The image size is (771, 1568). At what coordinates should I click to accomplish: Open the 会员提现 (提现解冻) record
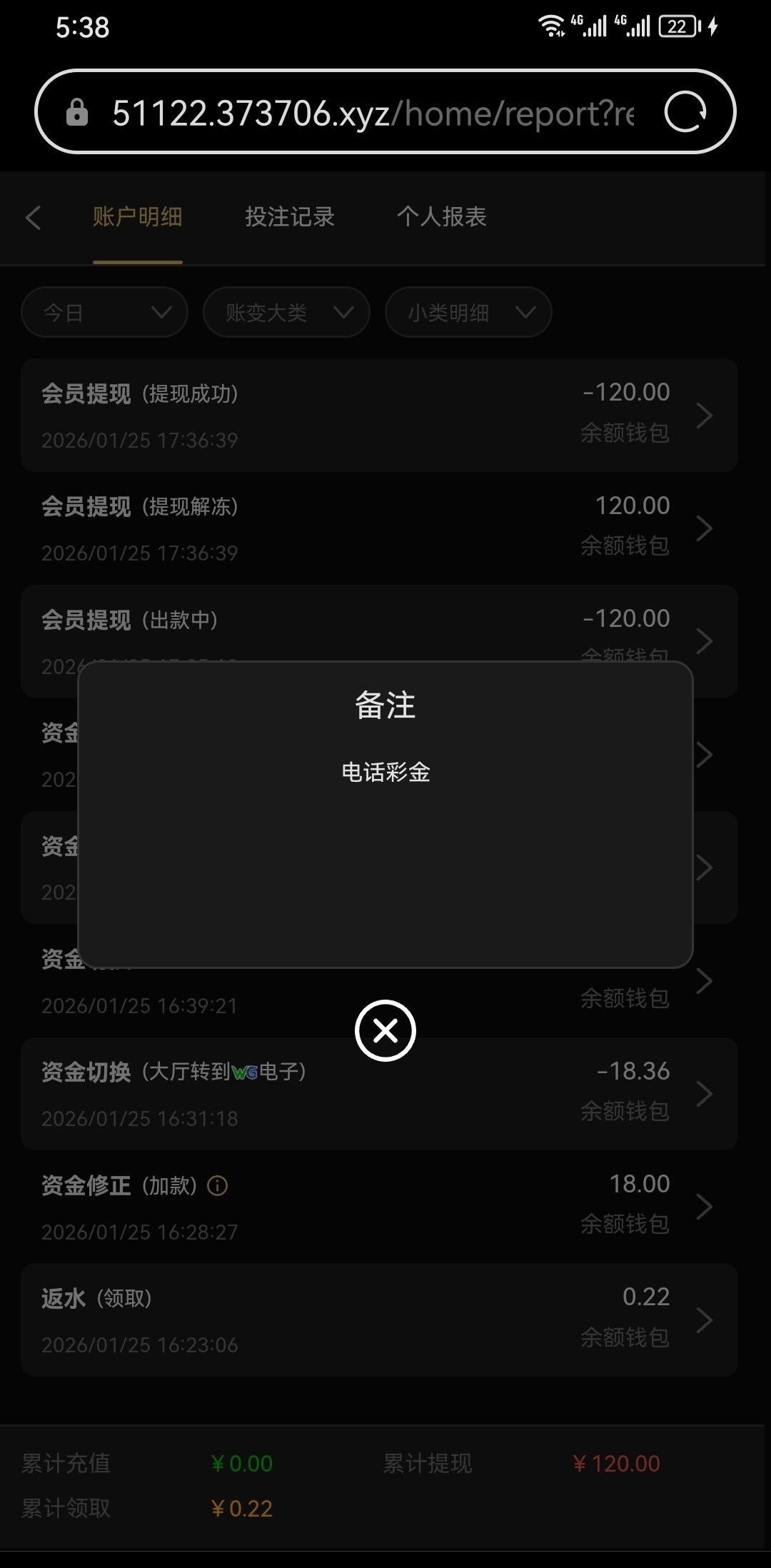[378, 528]
